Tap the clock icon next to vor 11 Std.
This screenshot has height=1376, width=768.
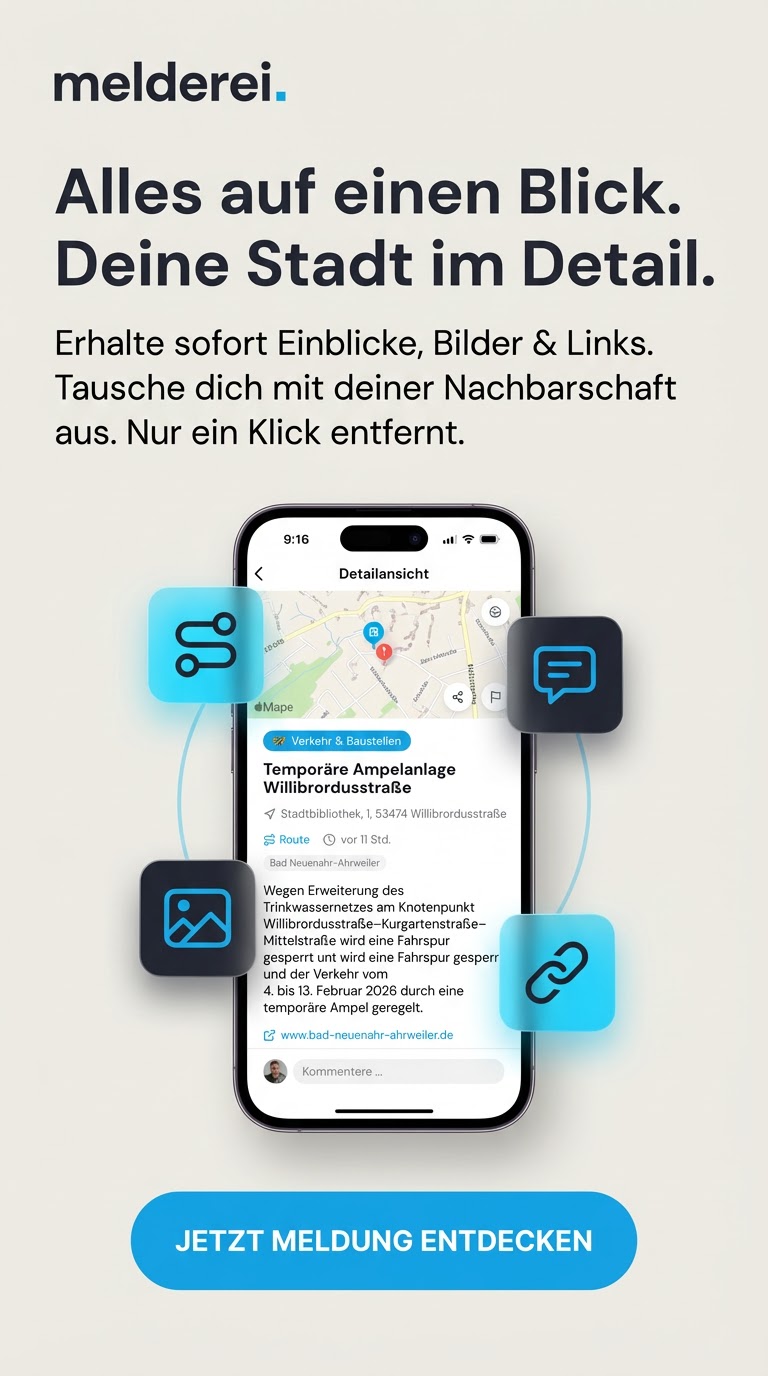click(x=331, y=839)
